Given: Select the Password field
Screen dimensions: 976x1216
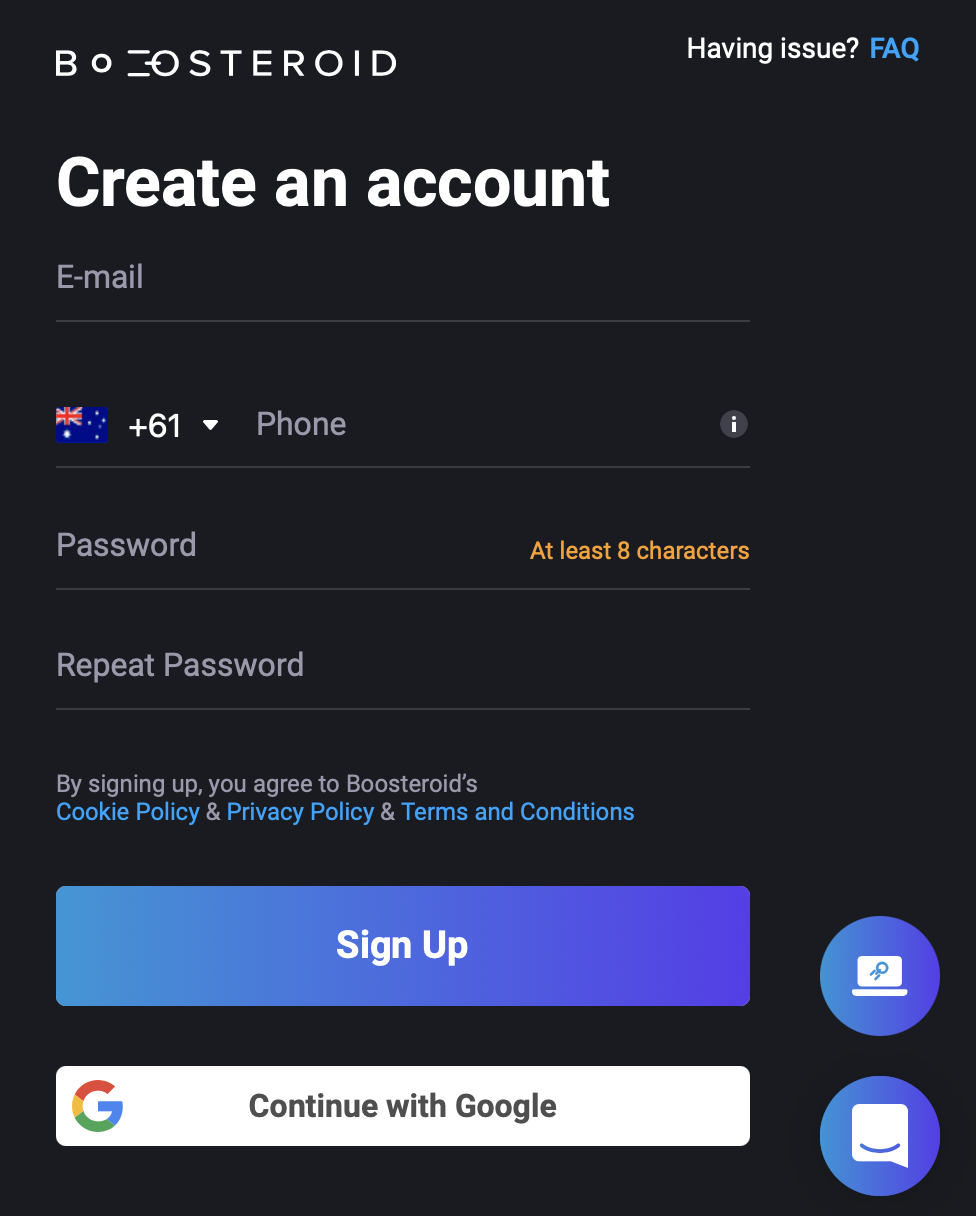Looking at the screenshot, I should tap(290, 547).
